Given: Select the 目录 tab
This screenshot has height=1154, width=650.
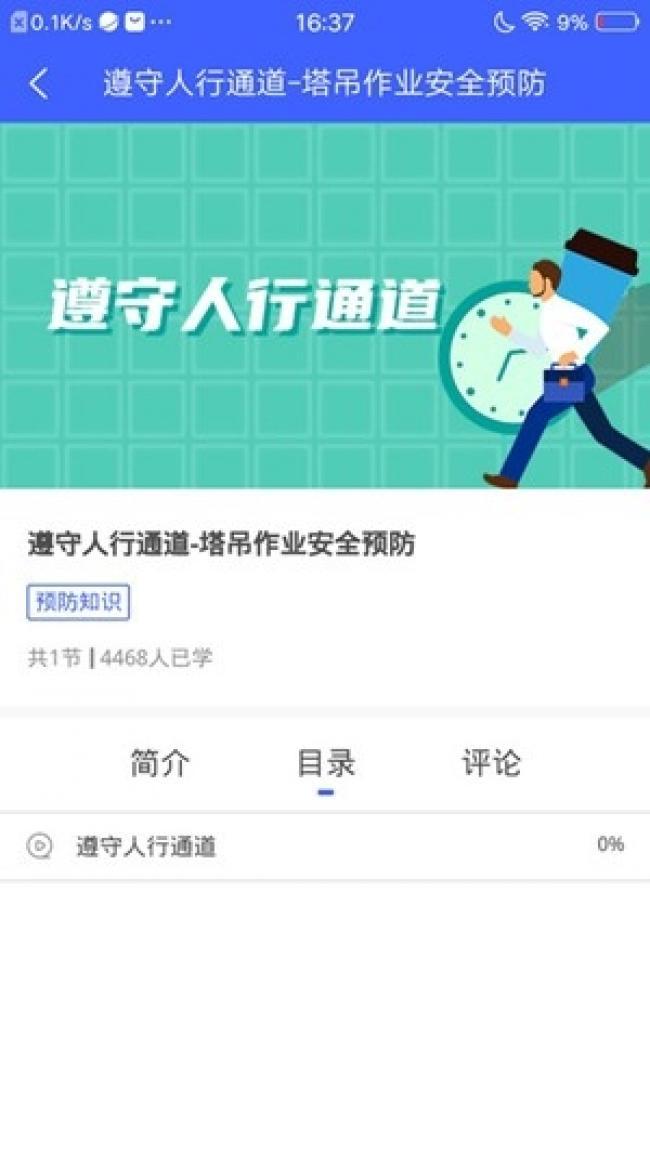Looking at the screenshot, I should (x=326, y=763).
